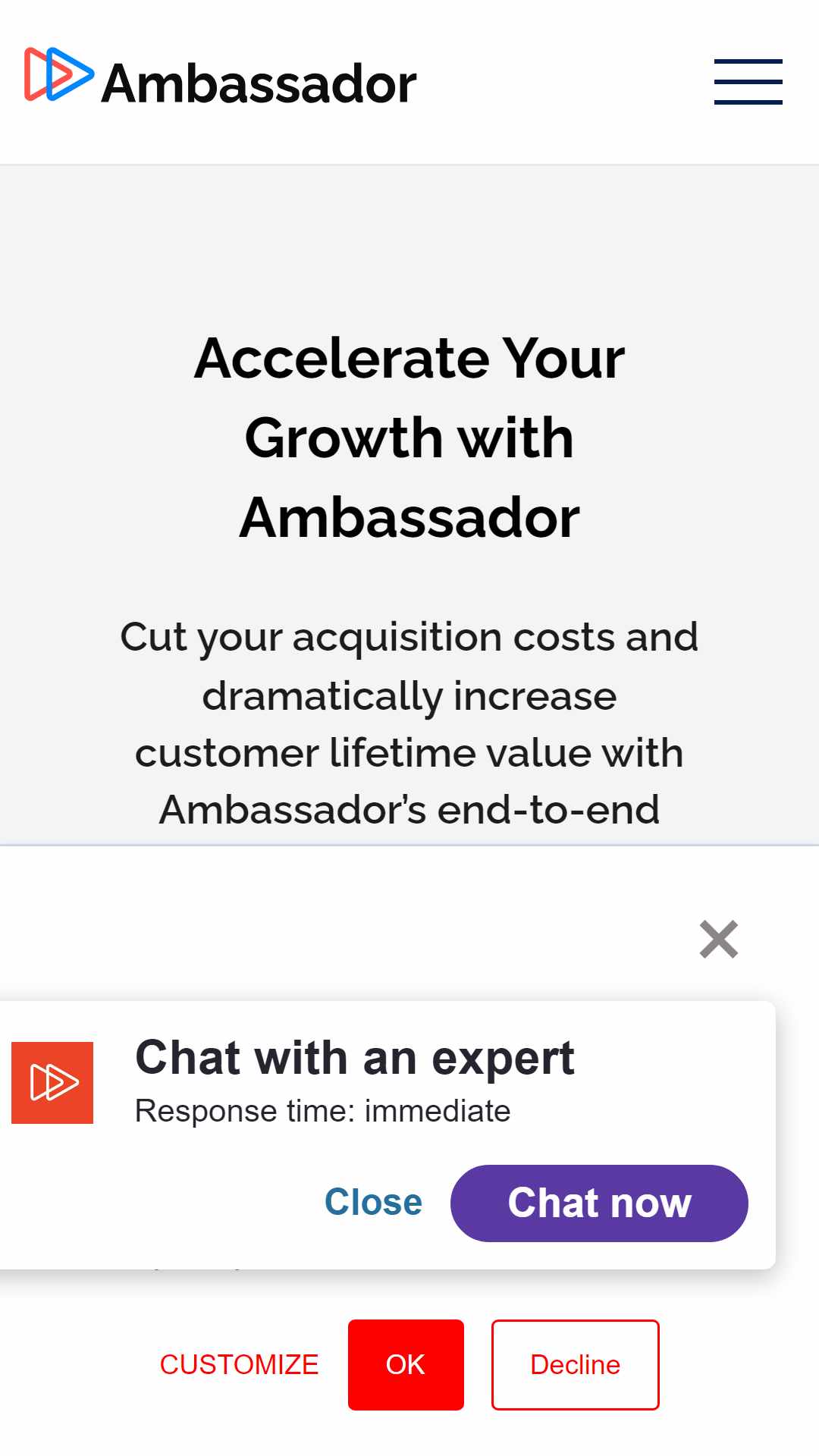The width and height of the screenshot is (819, 1456).
Task: Decline the cookie consent
Action: 576,1365
